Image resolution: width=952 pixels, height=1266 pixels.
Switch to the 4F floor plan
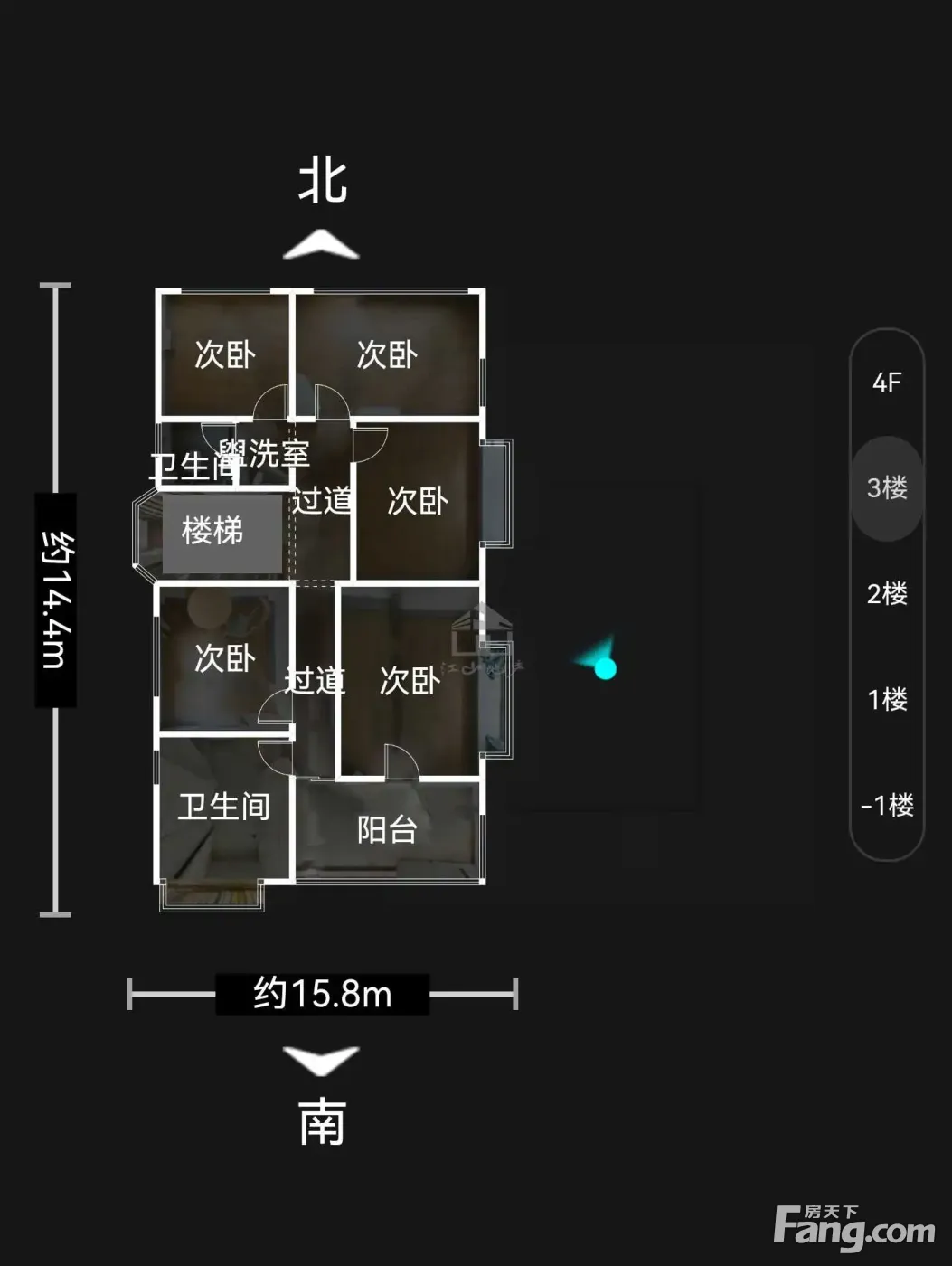pyautogui.click(x=887, y=383)
